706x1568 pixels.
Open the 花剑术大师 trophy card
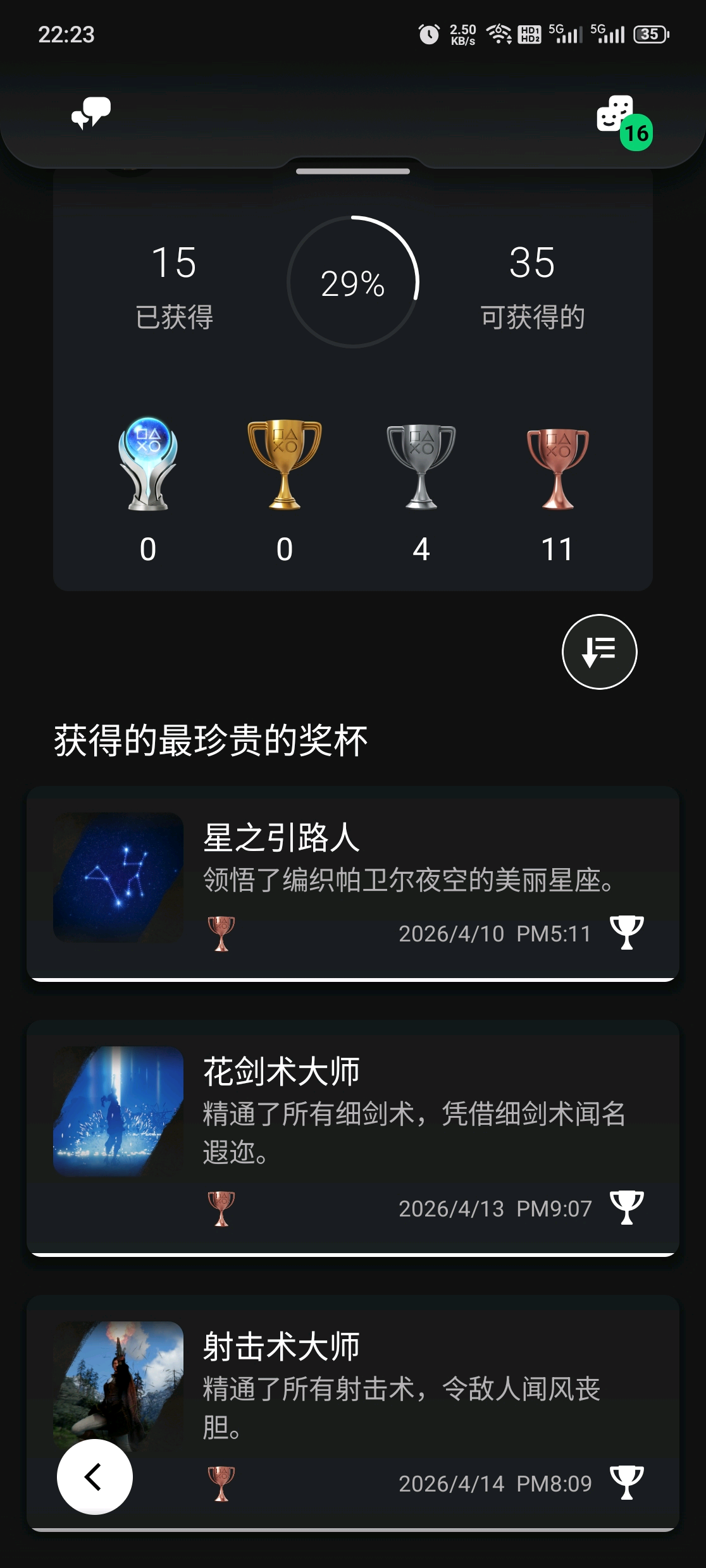(353, 1136)
